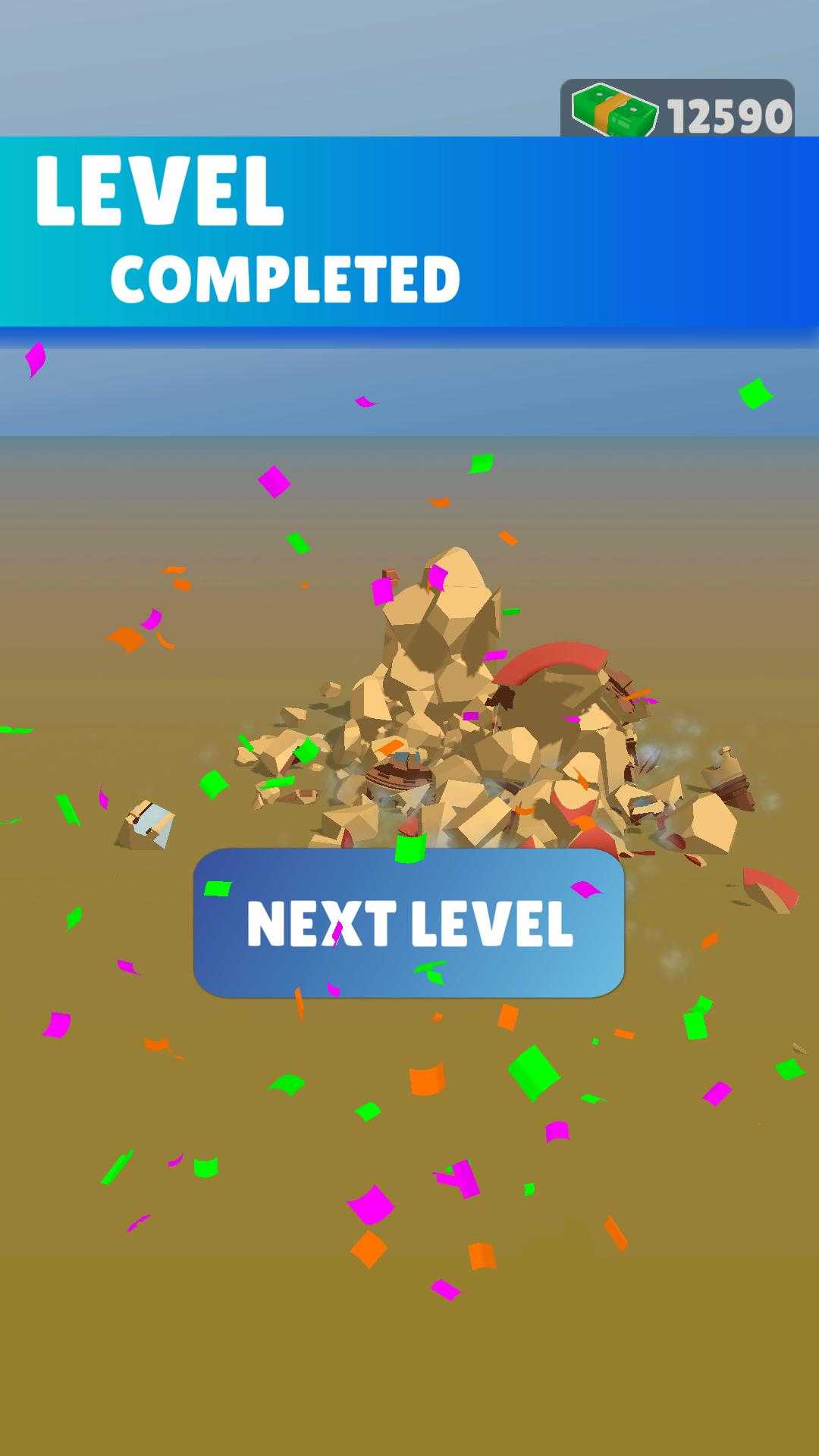Tap the Next Level button
Viewport: 819px width, 1456px height.
(409, 923)
